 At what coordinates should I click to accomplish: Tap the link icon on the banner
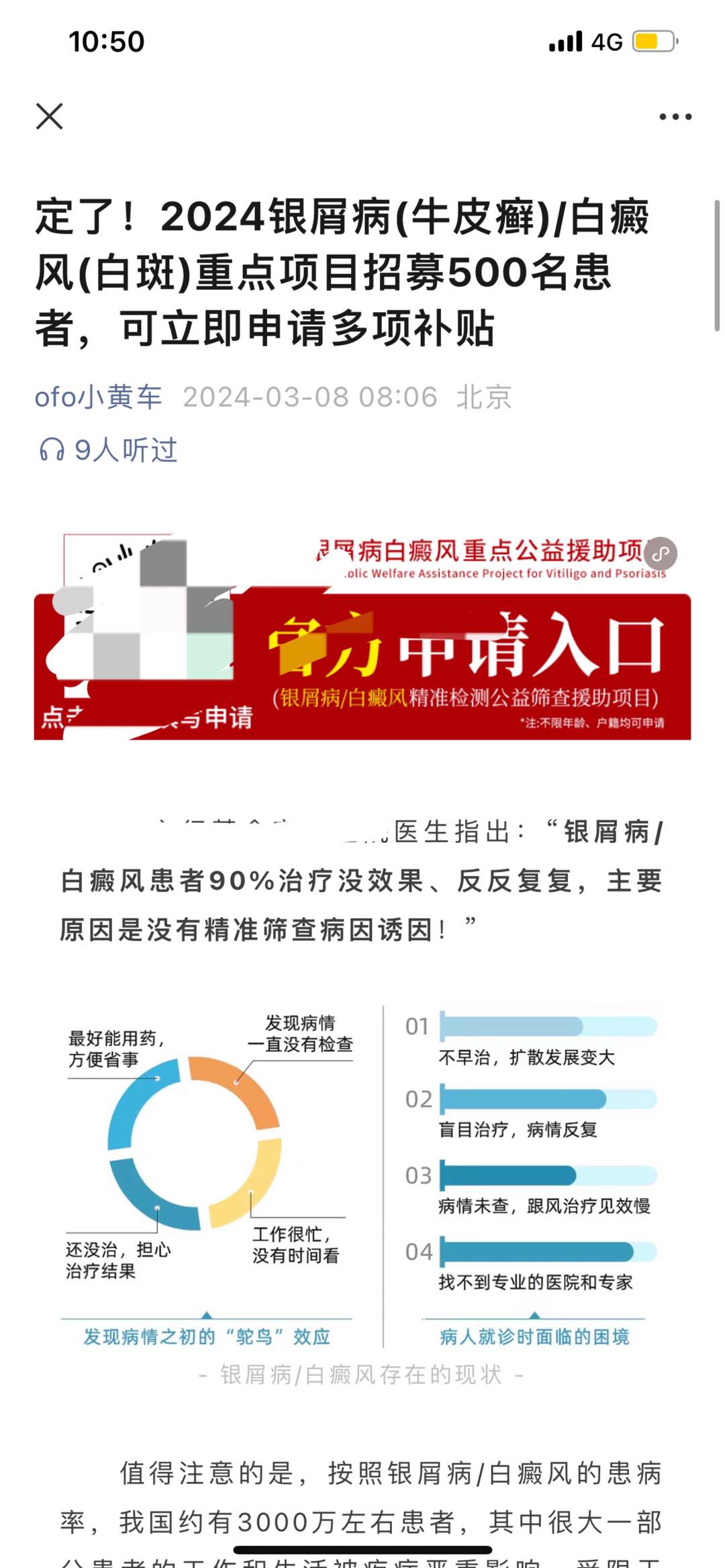pyautogui.click(x=661, y=554)
